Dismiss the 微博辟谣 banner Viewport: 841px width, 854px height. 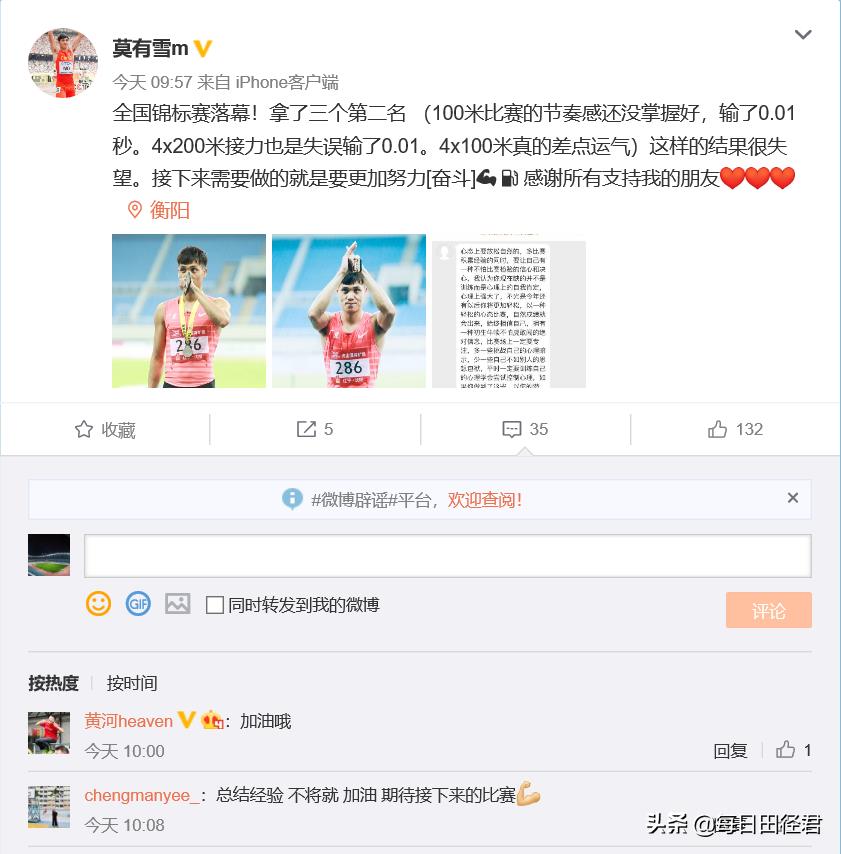792,498
